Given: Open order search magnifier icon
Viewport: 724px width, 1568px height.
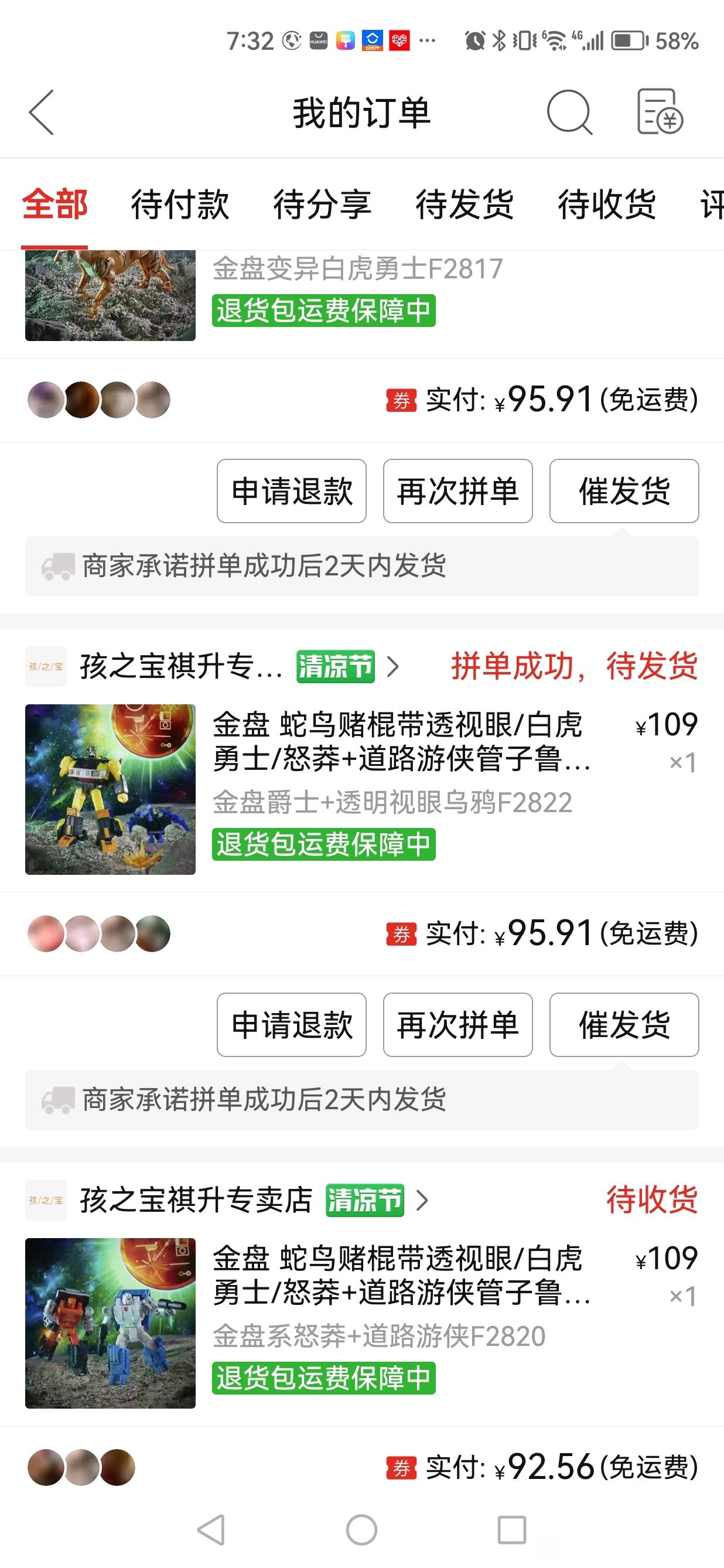Looking at the screenshot, I should [x=569, y=112].
